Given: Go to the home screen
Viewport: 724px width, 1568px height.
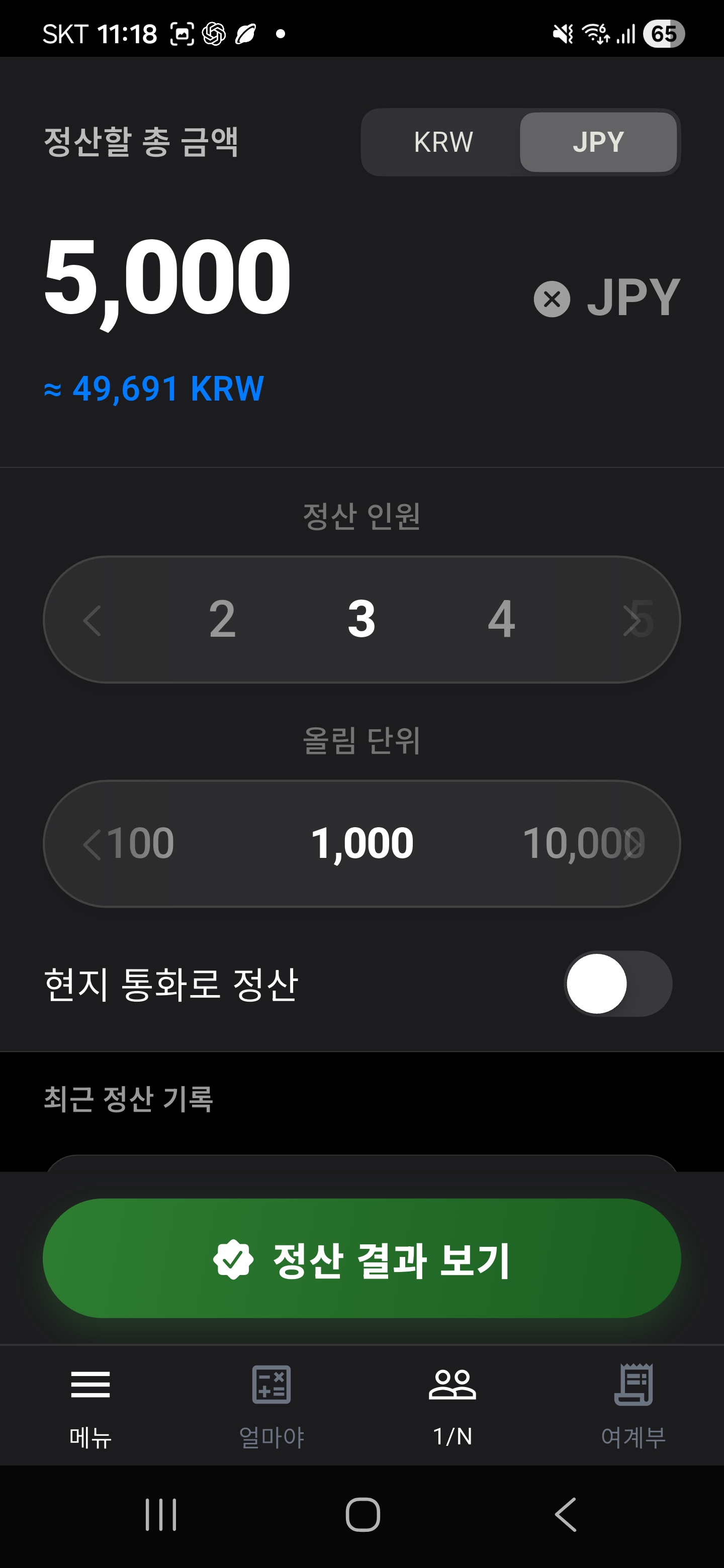Looking at the screenshot, I should 363,1514.
